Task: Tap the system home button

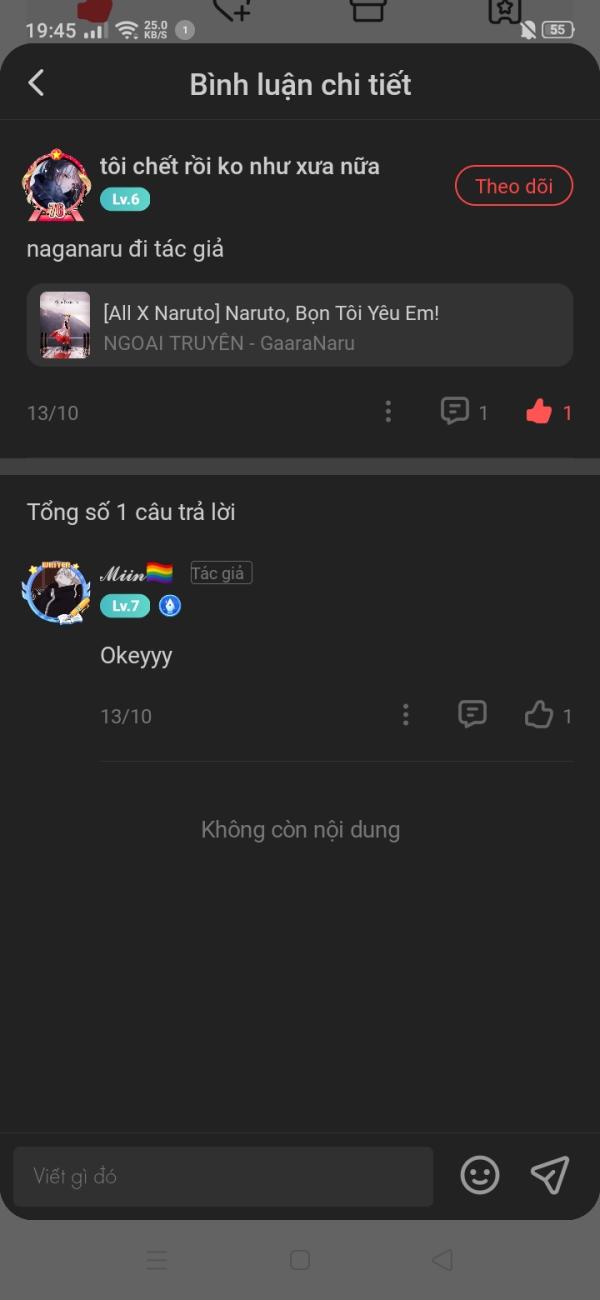Action: coord(299,1260)
